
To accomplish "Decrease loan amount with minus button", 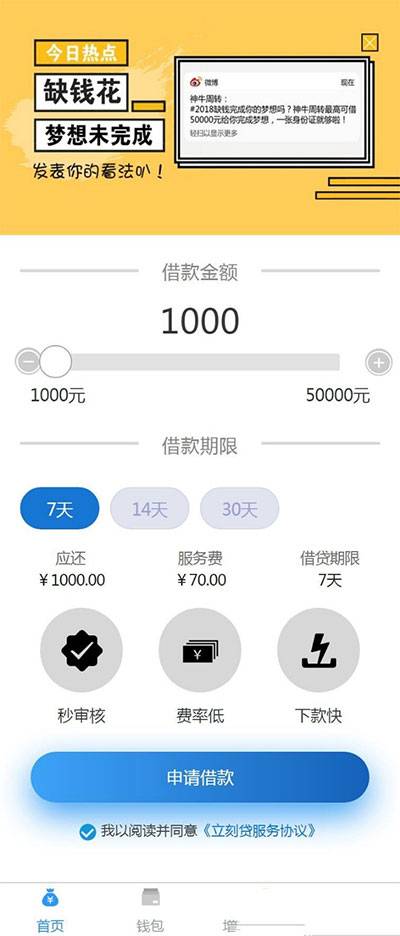I will point(26,362).
